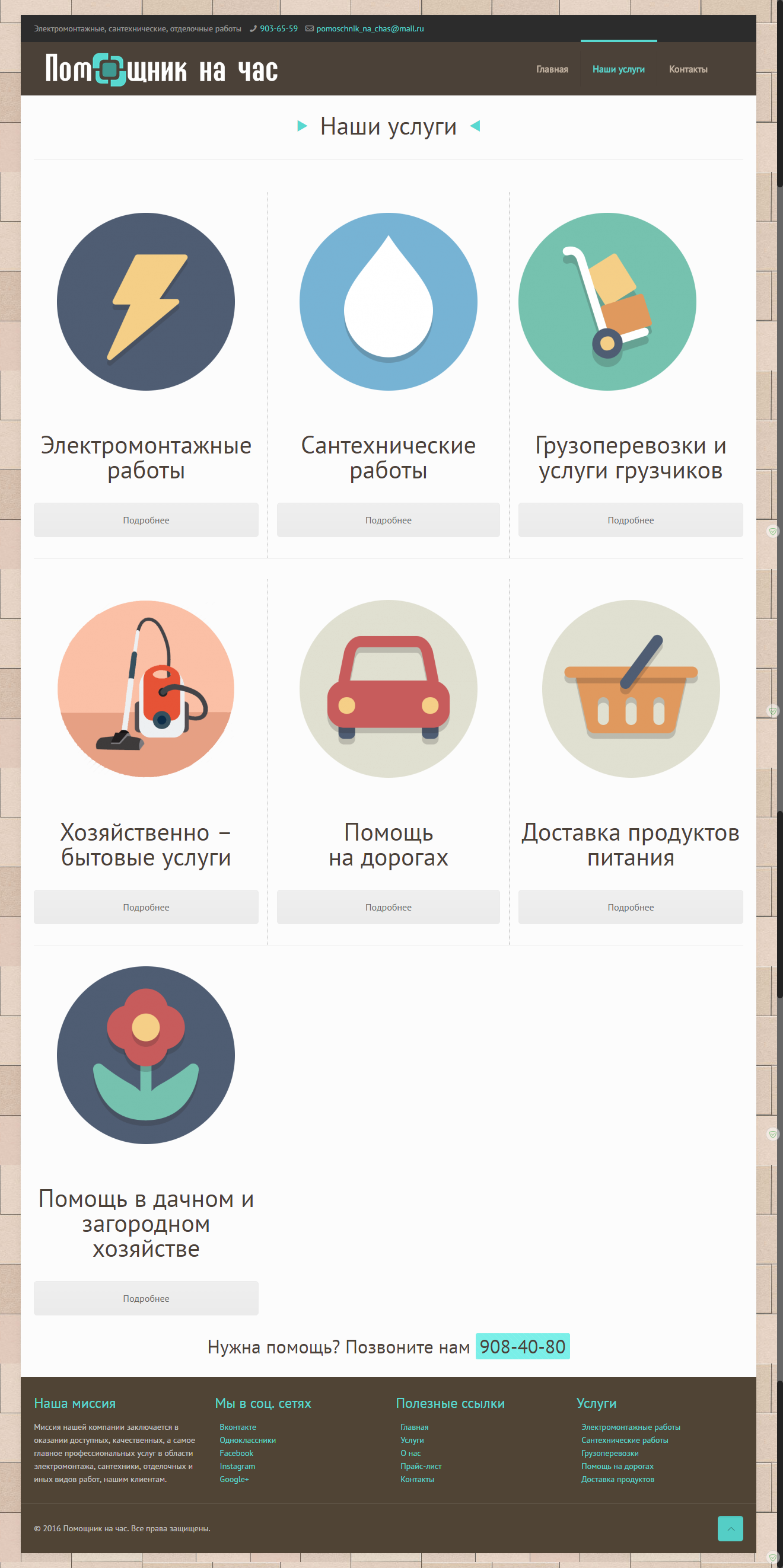Open the Помощник на час logo link

point(161,69)
